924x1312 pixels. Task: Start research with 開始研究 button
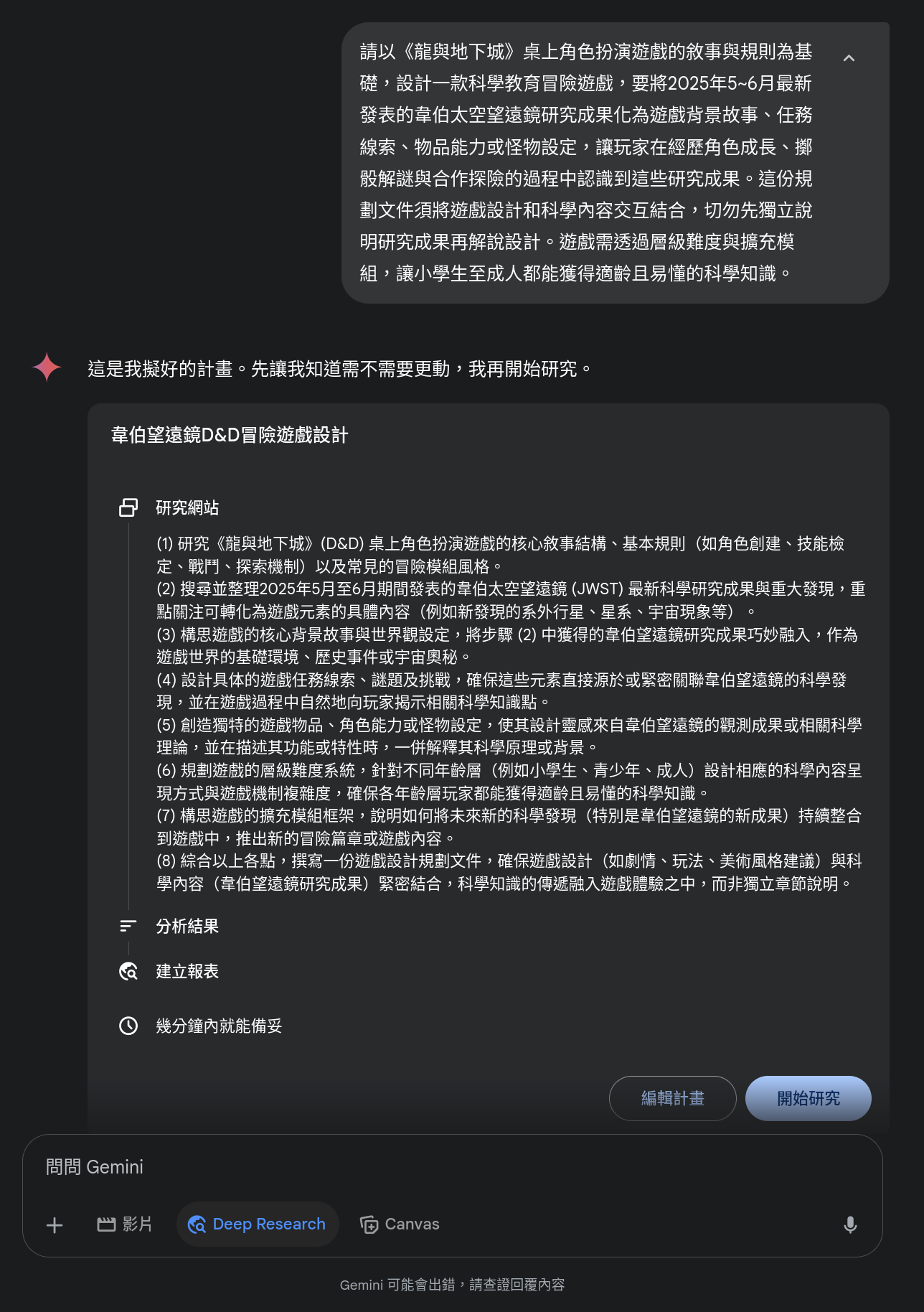(x=808, y=1098)
